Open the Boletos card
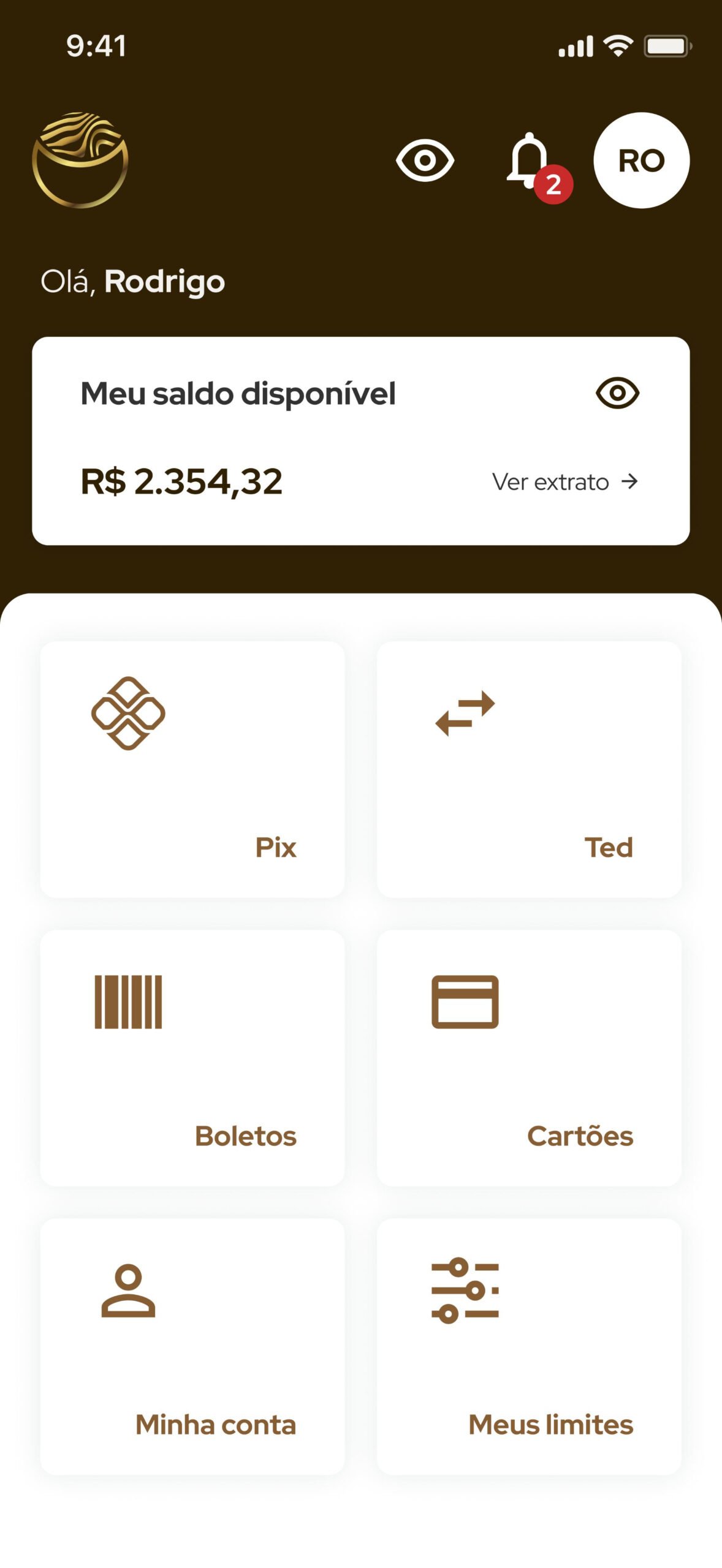 point(192,1058)
